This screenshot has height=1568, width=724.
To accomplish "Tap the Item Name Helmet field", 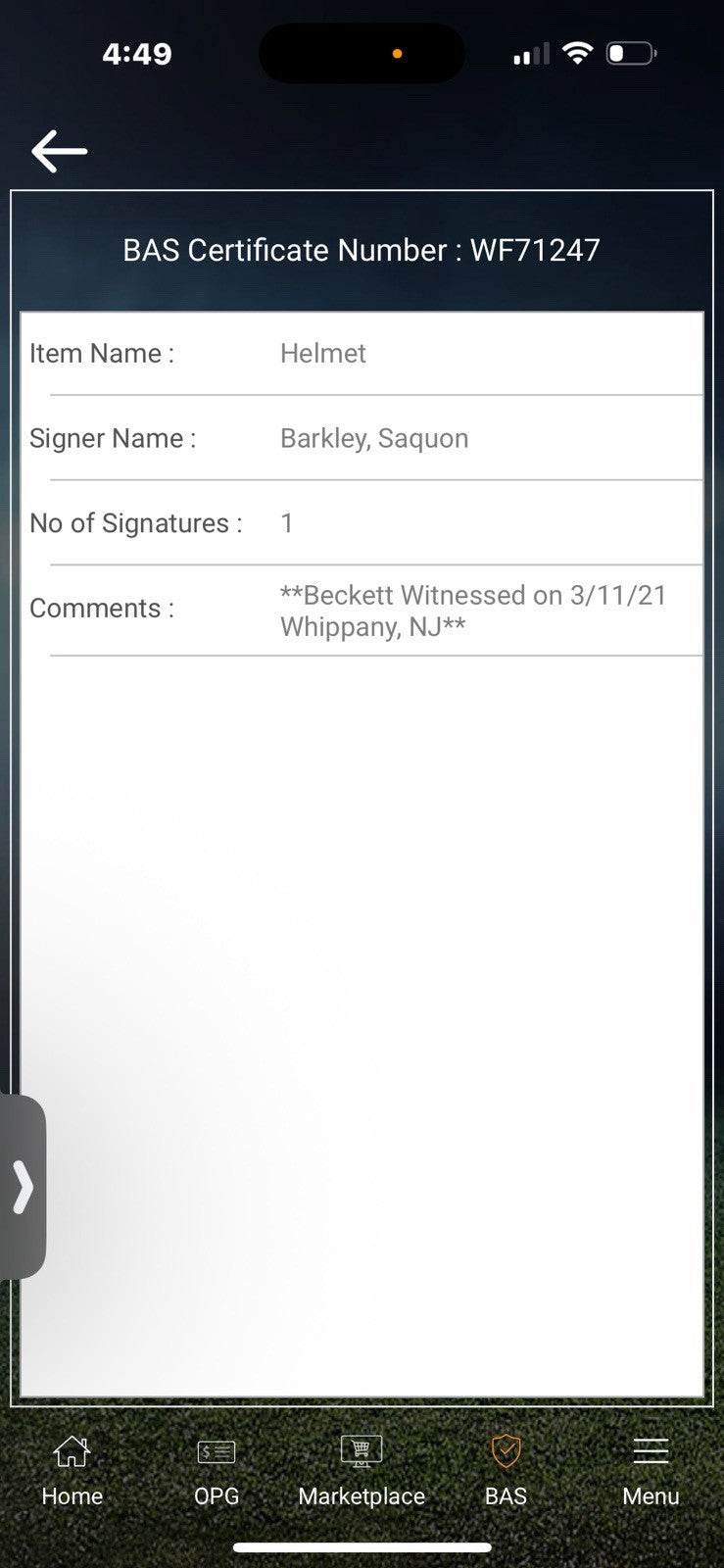I will [x=323, y=353].
